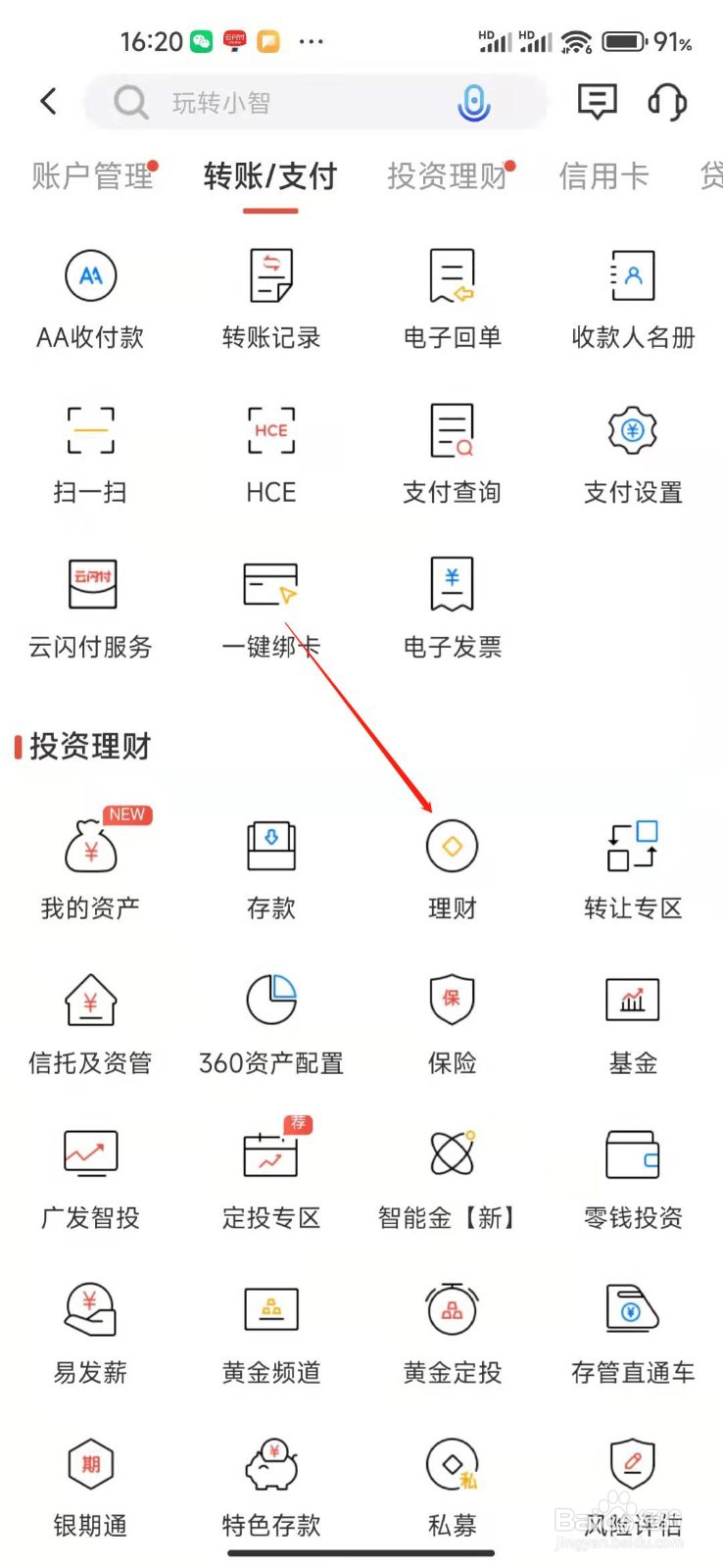This screenshot has width=723, height=1568.
Task: Tap the back arrow to return
Action: (48, 102)
